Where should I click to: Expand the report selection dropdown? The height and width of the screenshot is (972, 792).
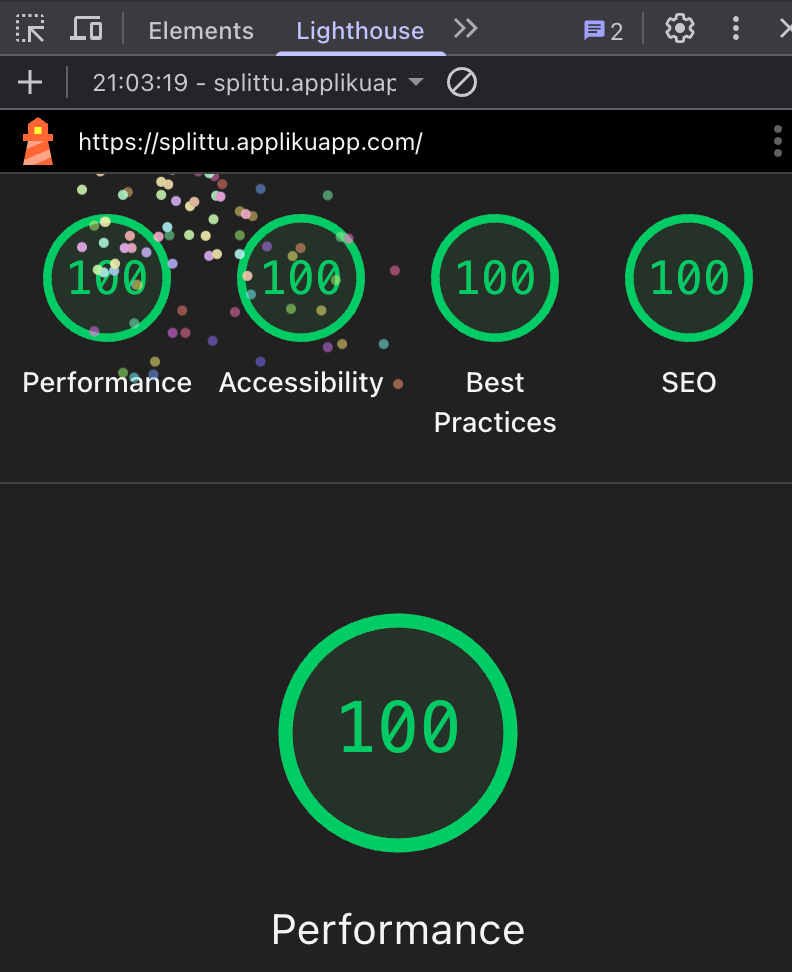click(x=258, y=82)
